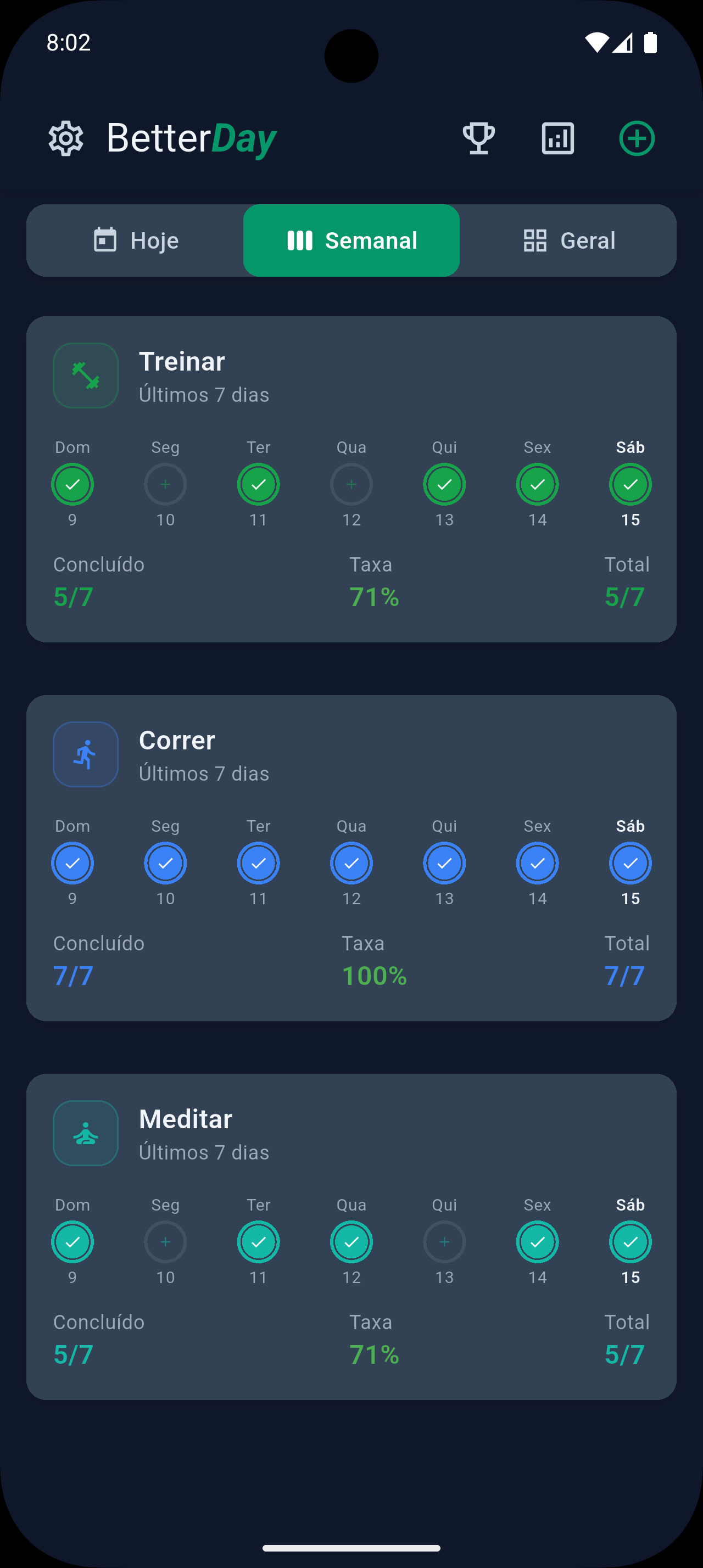
Task: Mark Meditar complete for Qui 13
Action: pos(444,1242)
